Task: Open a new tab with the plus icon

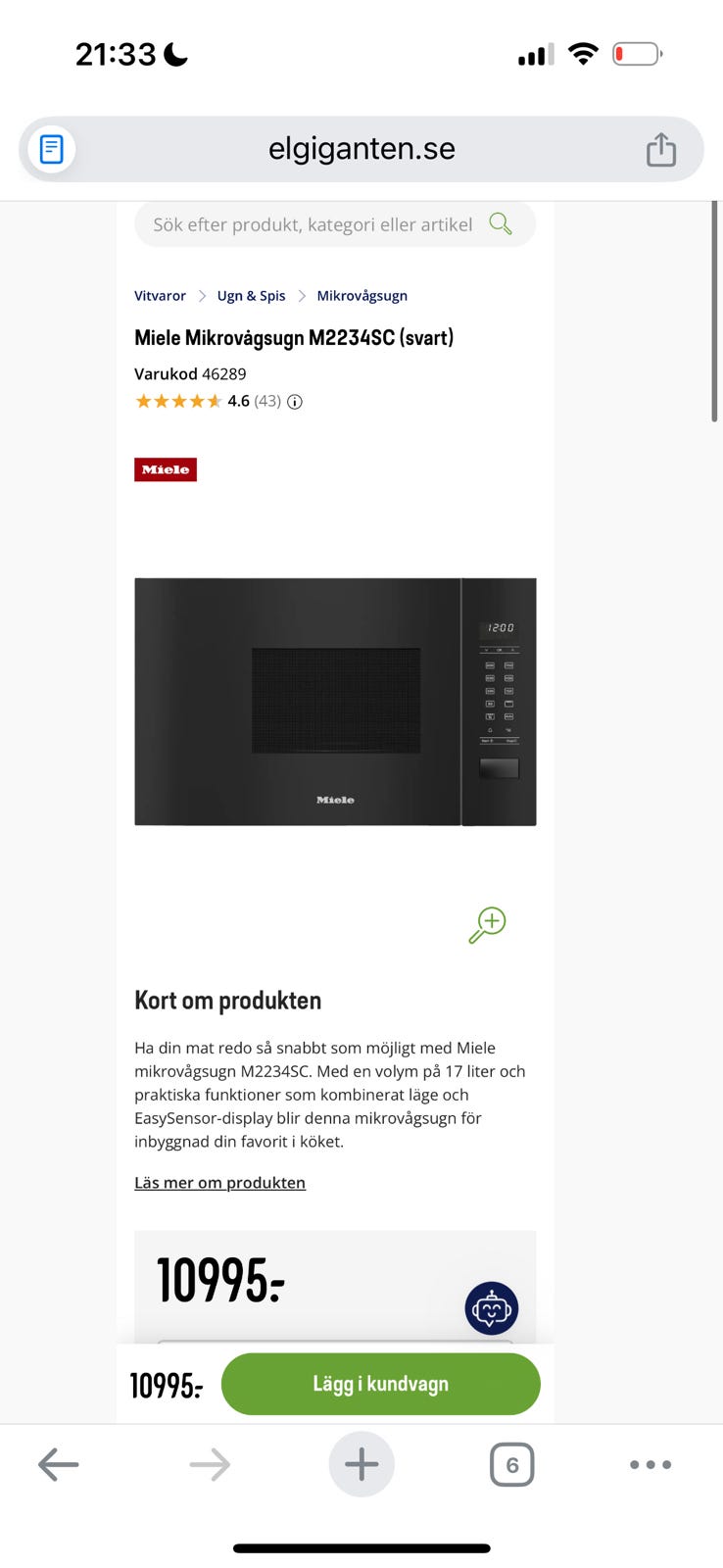Action: click(x=361, y=1463)
